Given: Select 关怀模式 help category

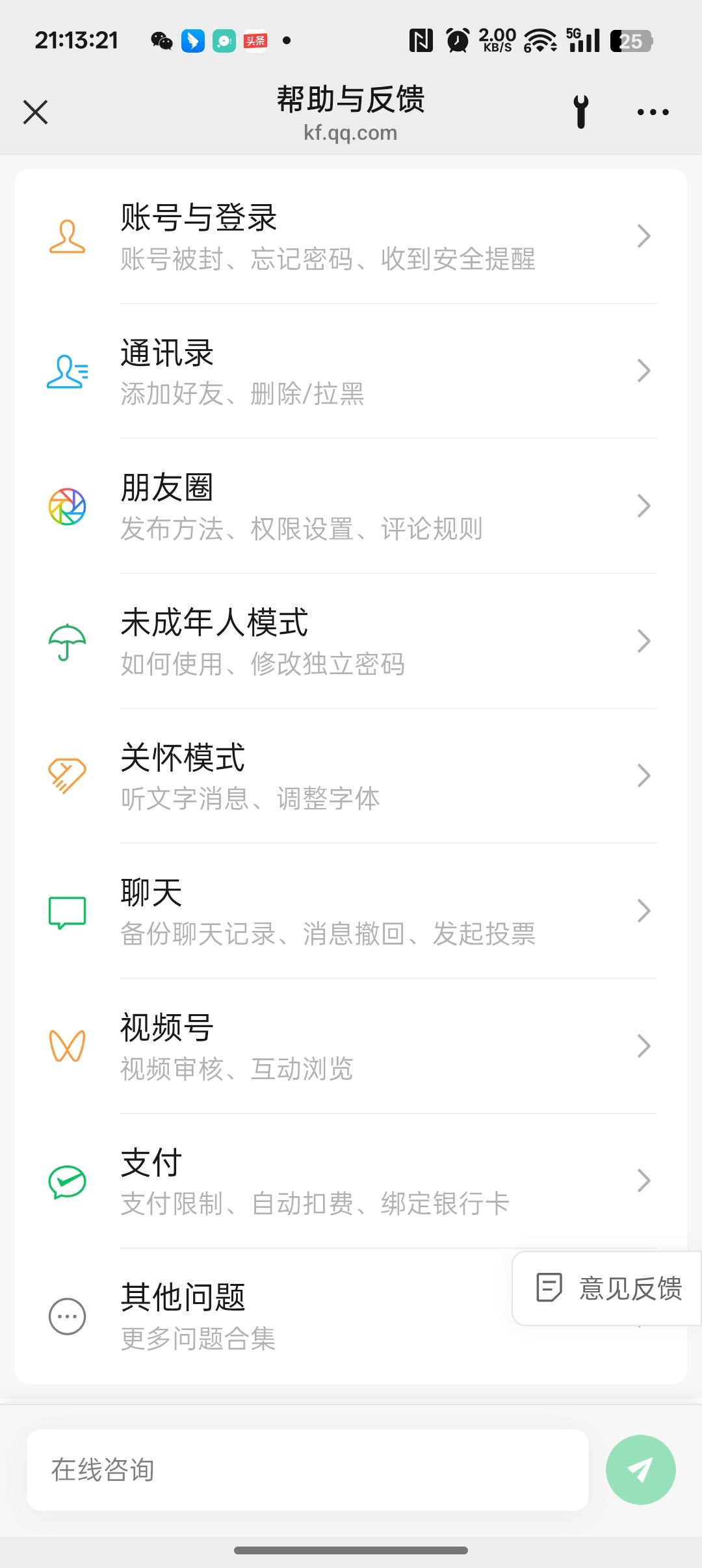Looking at the screenshot, I should [x=351, y=776].
